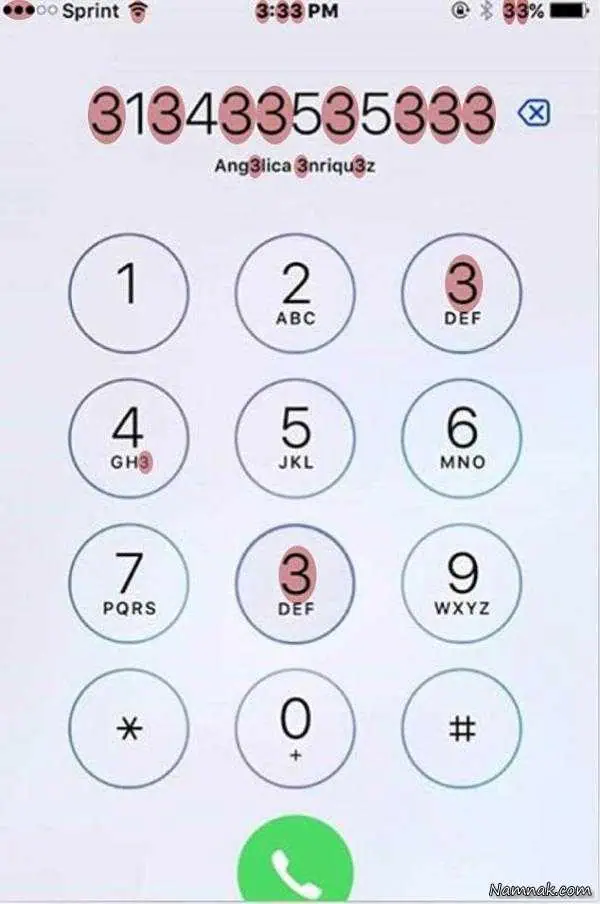Tap the pound hash key
Screen dimensions: 600x904
[x=461, y=728]
